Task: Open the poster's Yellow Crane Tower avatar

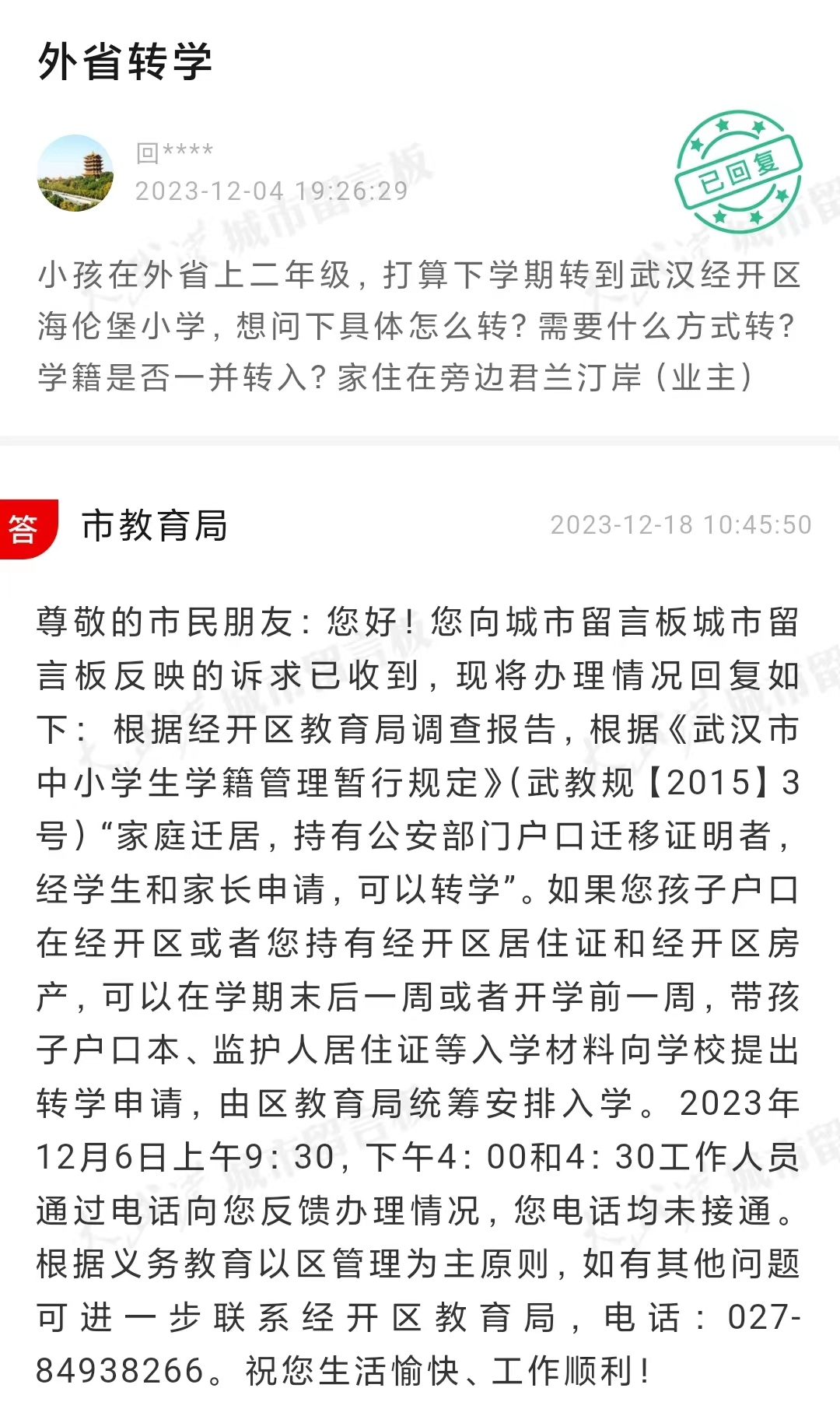Action: tap(75, 173)
